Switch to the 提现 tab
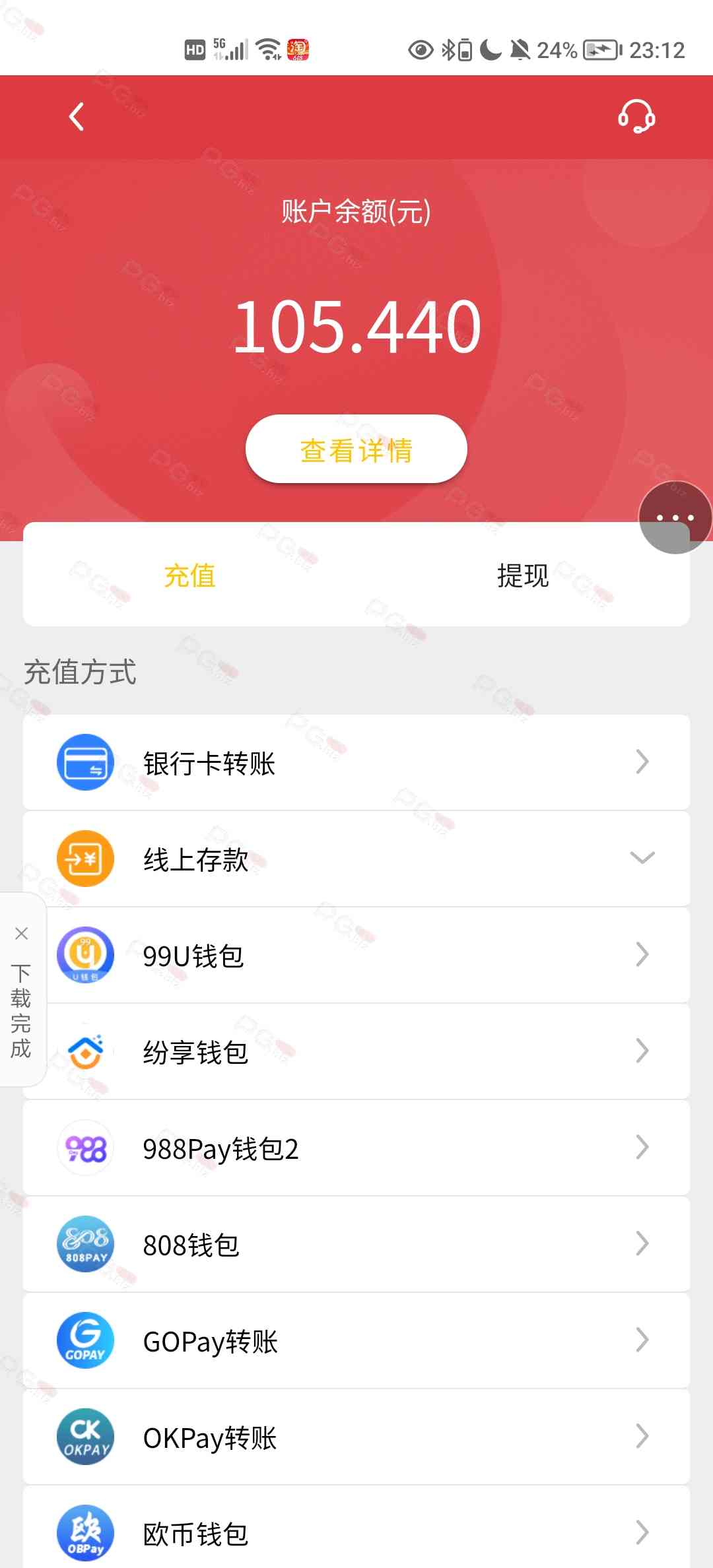The image size is (713, 1568). [522, 575]
